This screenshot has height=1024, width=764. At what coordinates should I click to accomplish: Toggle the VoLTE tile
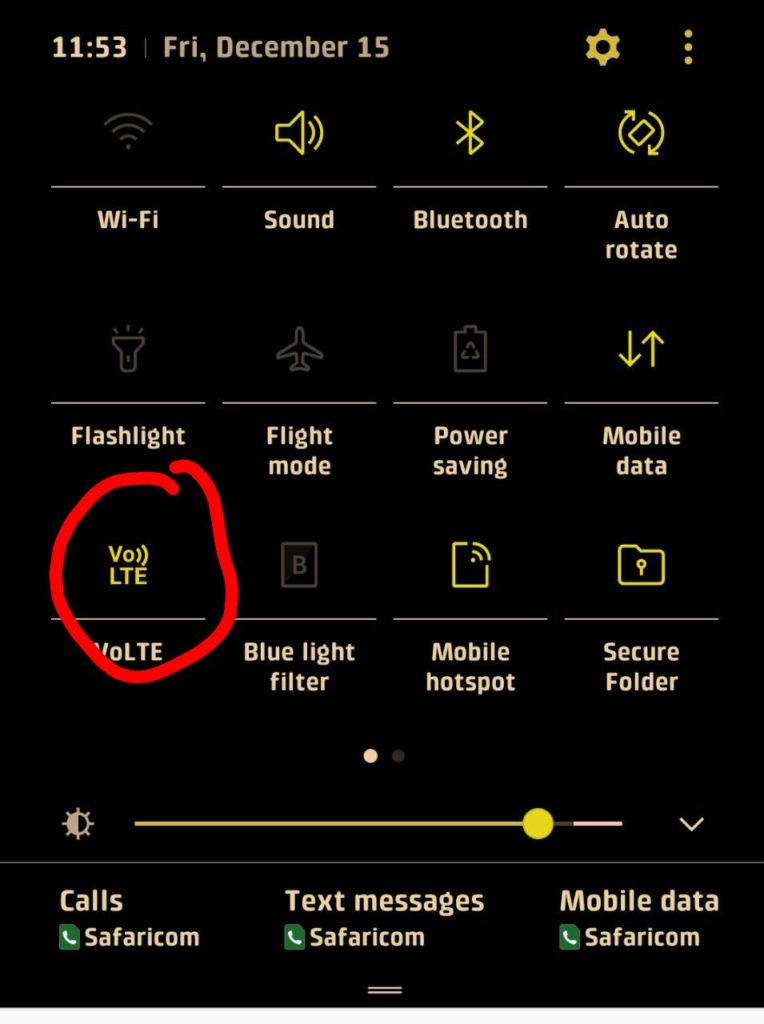click(x=128, y=565)
